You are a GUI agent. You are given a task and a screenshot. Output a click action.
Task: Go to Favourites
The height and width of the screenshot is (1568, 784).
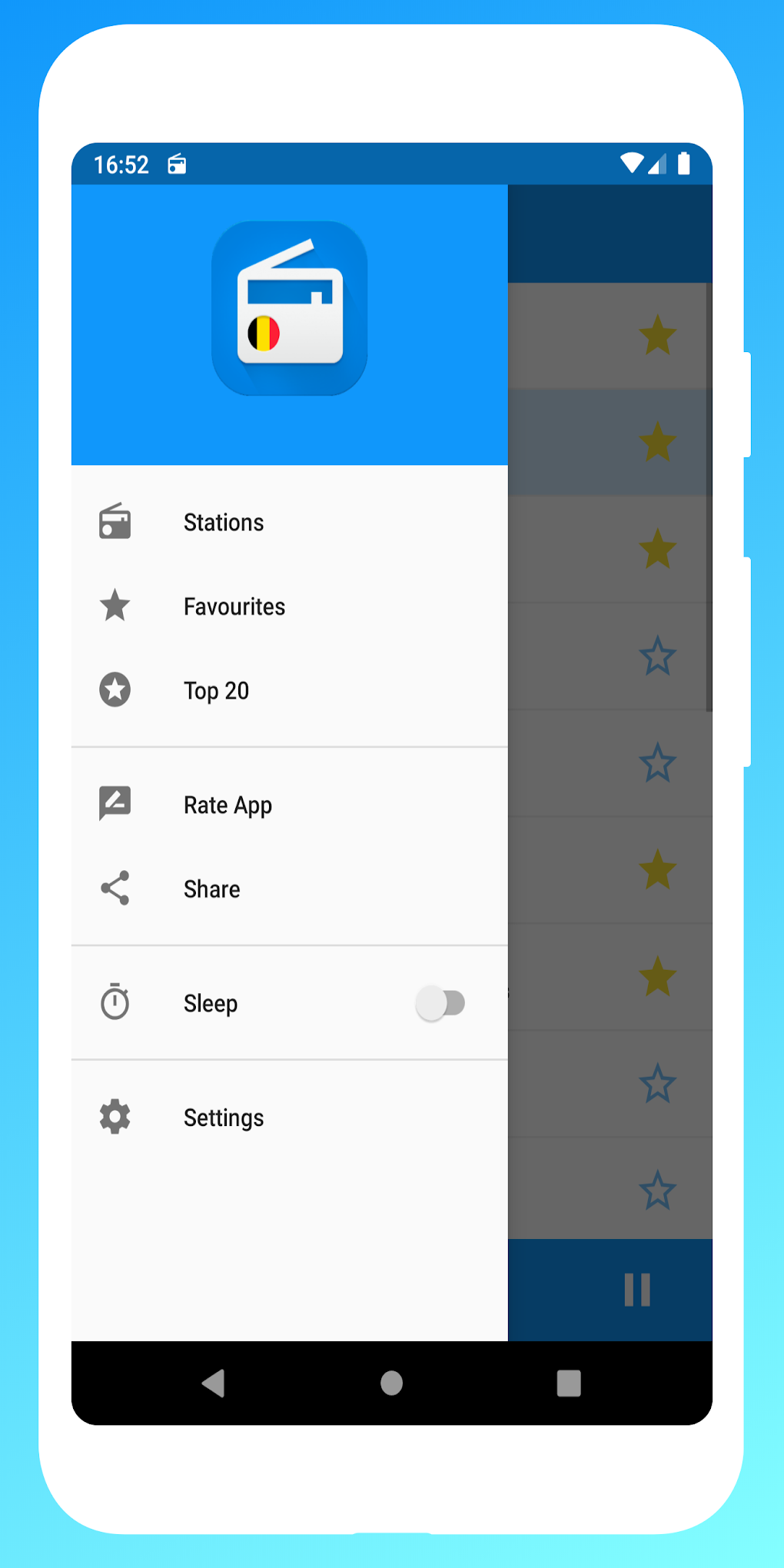coord(234,606)
